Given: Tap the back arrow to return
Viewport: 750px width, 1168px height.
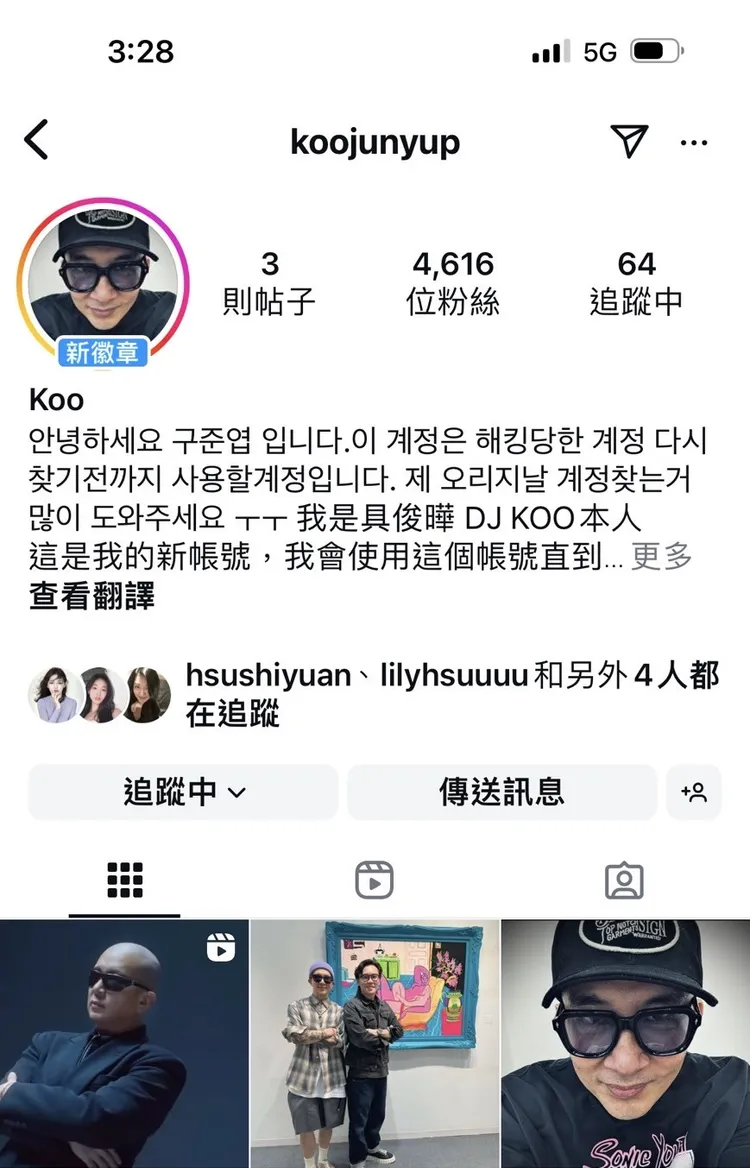Looking at the screenshot, I should tap(37, 142).
